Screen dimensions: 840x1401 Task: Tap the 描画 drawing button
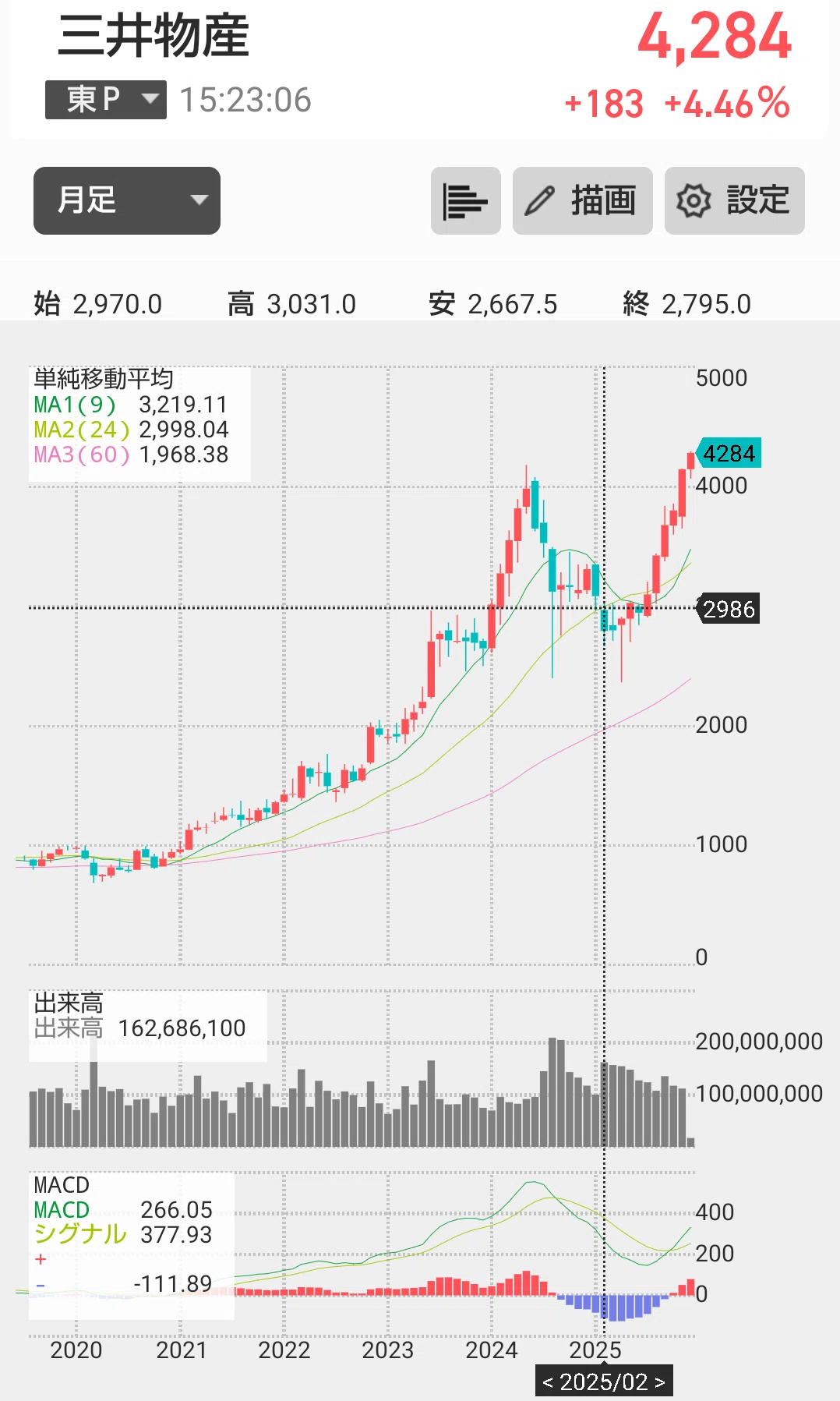point(583,200)
